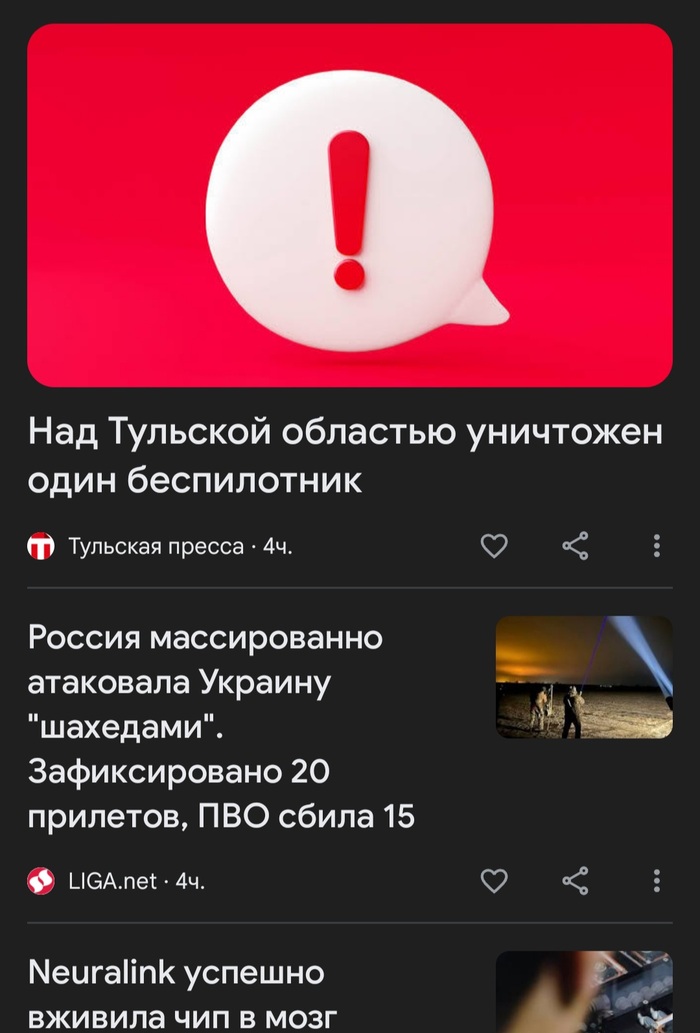Like the Тульская пресса article
The image size is (700, 1033).
[x=494, y=546]
